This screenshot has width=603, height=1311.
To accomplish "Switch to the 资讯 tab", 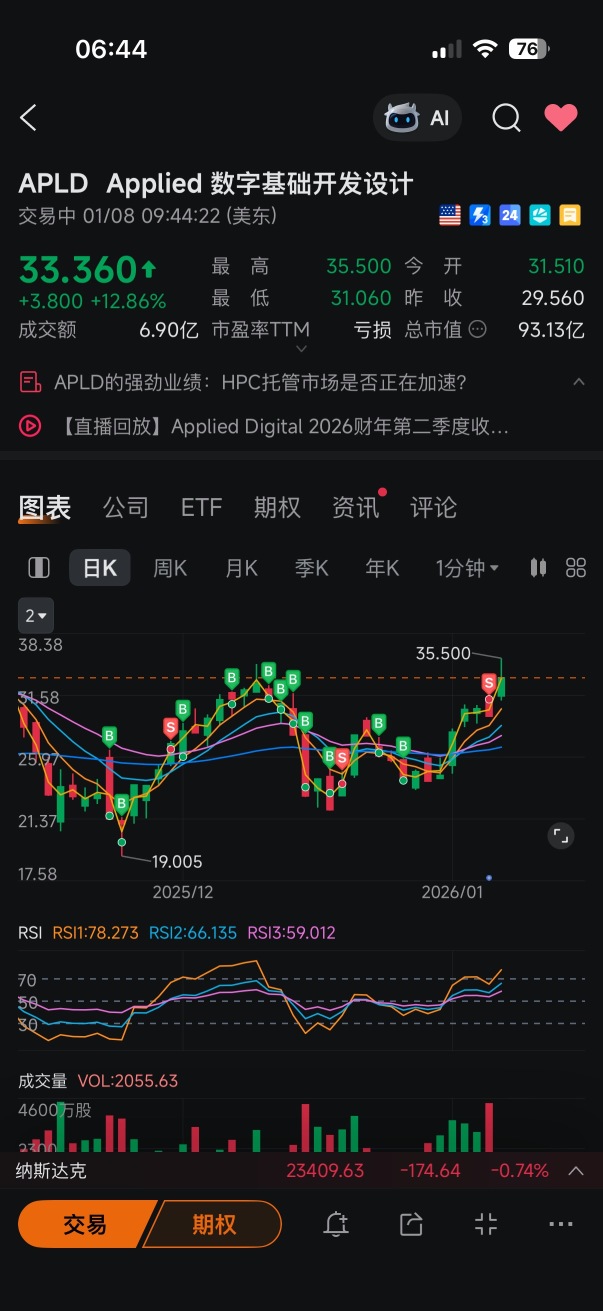I will 356,508.
